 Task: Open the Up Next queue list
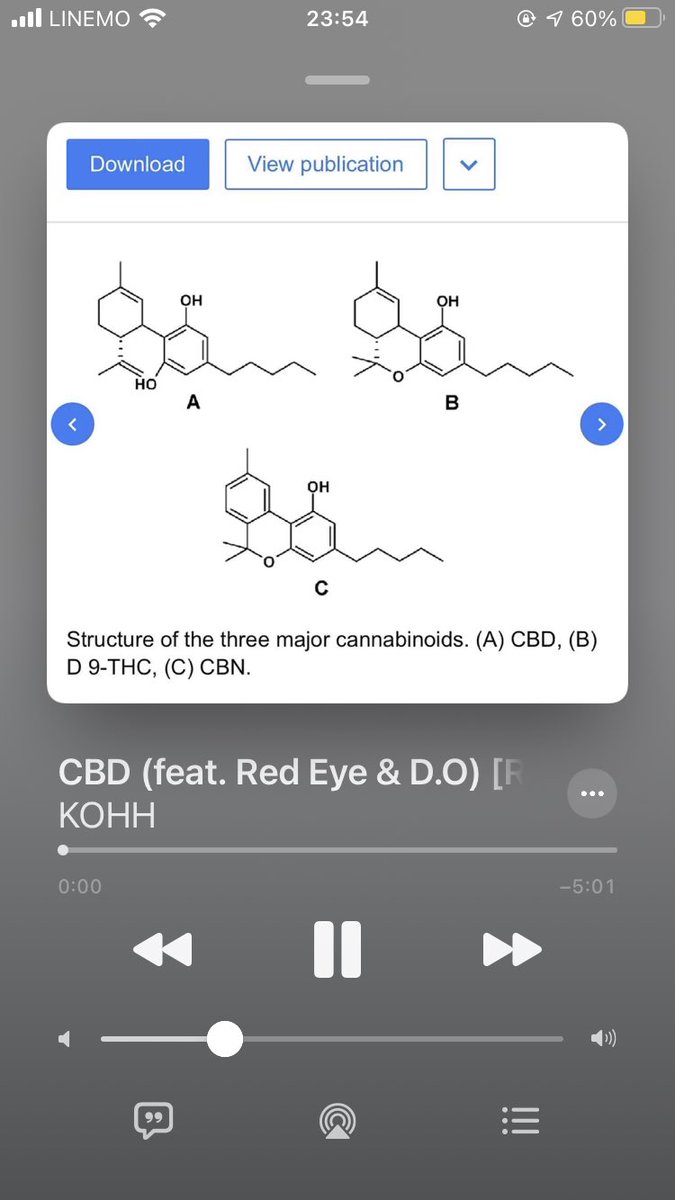point(521,1121)
